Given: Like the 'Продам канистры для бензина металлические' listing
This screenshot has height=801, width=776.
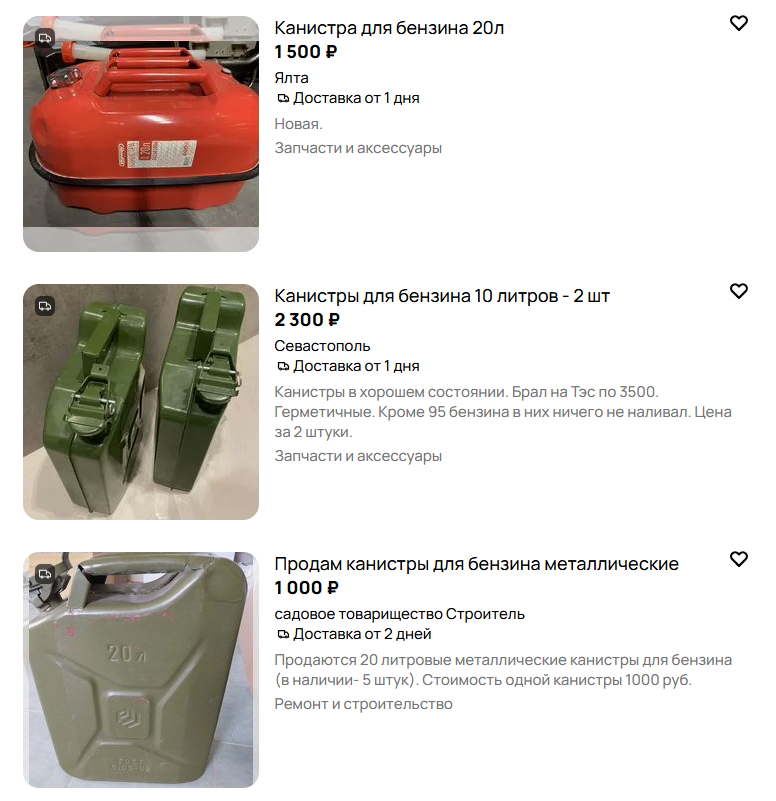Looking at the screenshot, I should (738, 559).
